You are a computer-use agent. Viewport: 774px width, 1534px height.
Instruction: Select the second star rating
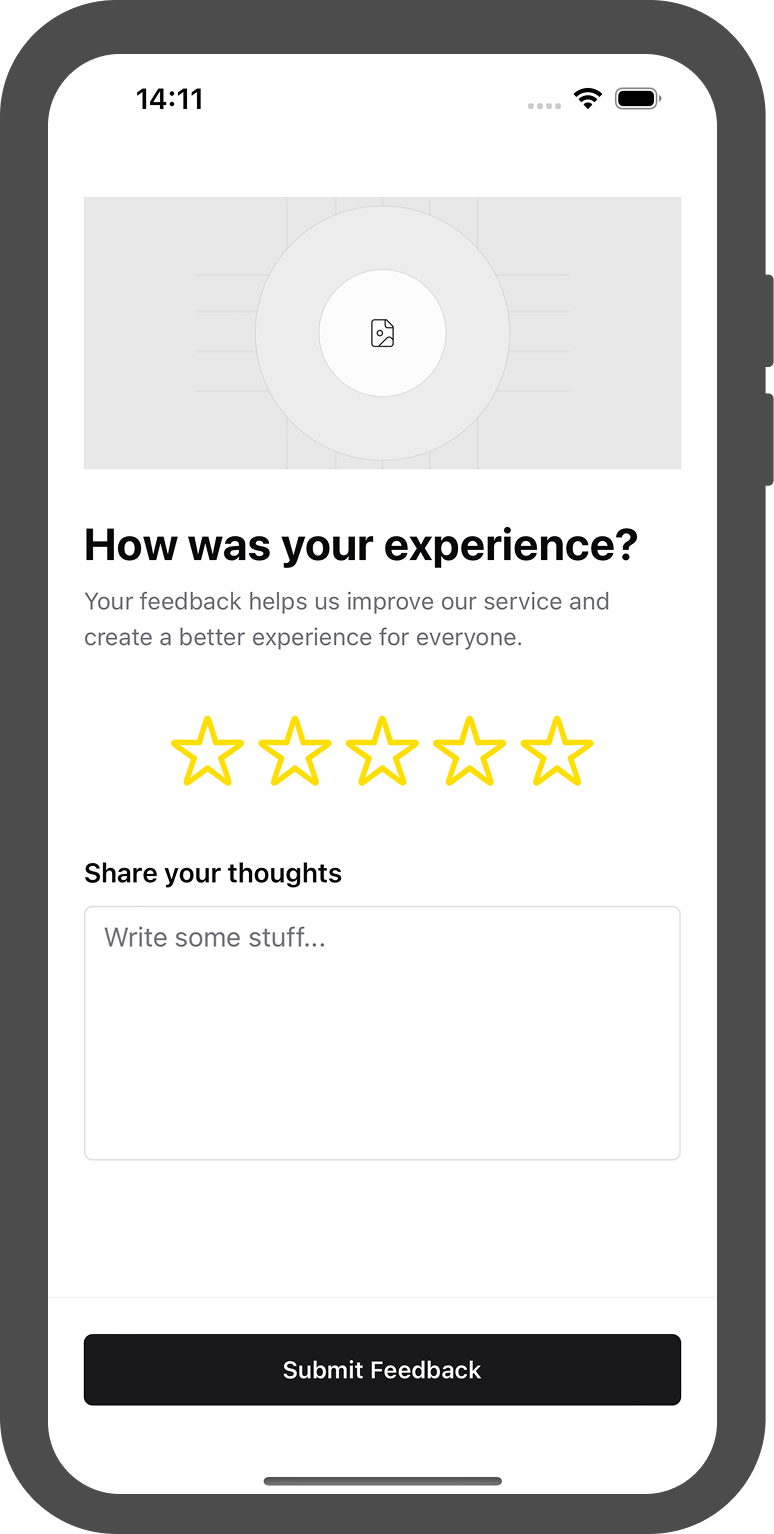(x=295, y=752)
